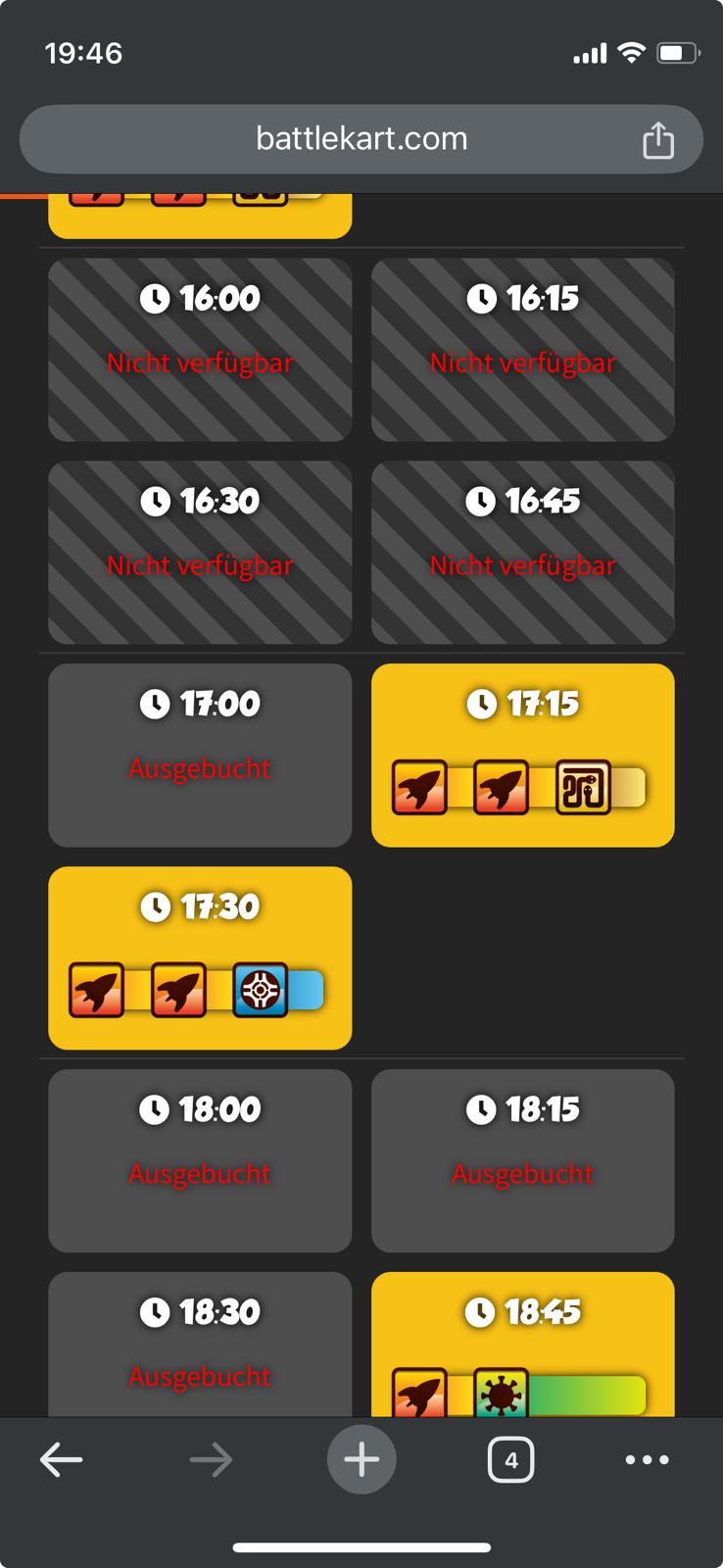
Task: Tap the battlekart.com address bar
Action: (x=361, y=139)
